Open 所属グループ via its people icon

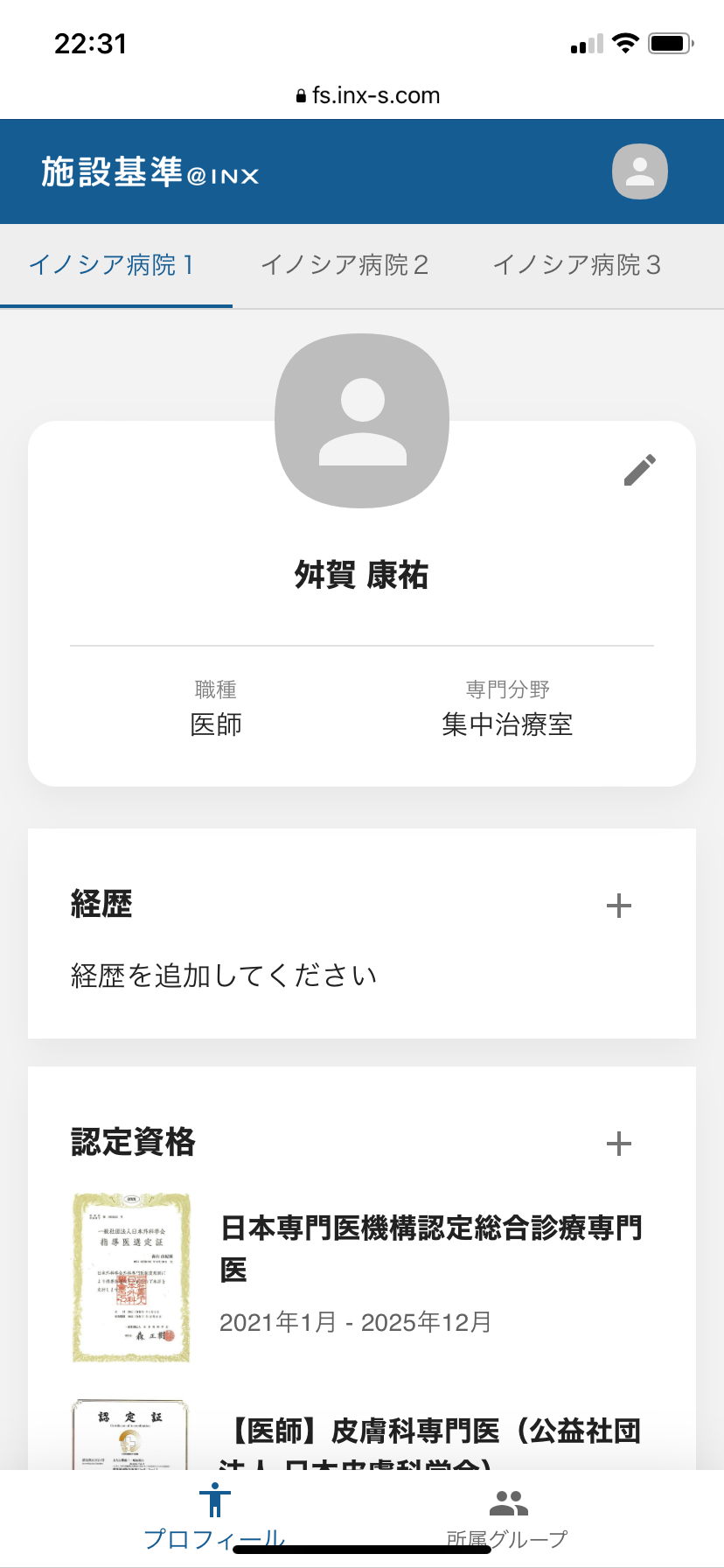click(x=510, y=1498)
